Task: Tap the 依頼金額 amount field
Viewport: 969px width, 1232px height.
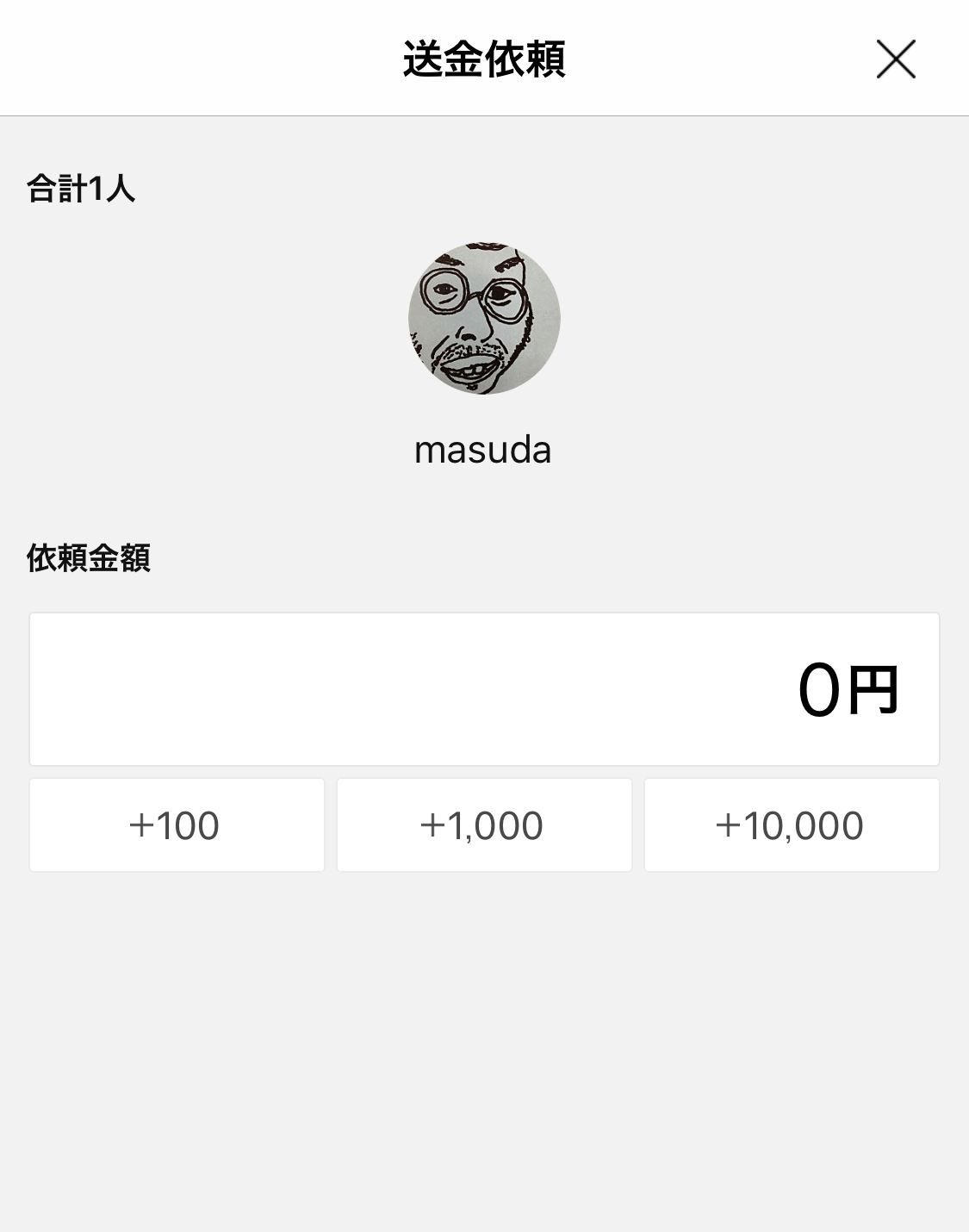Action: pyautogui.click(x=484, y=689)
